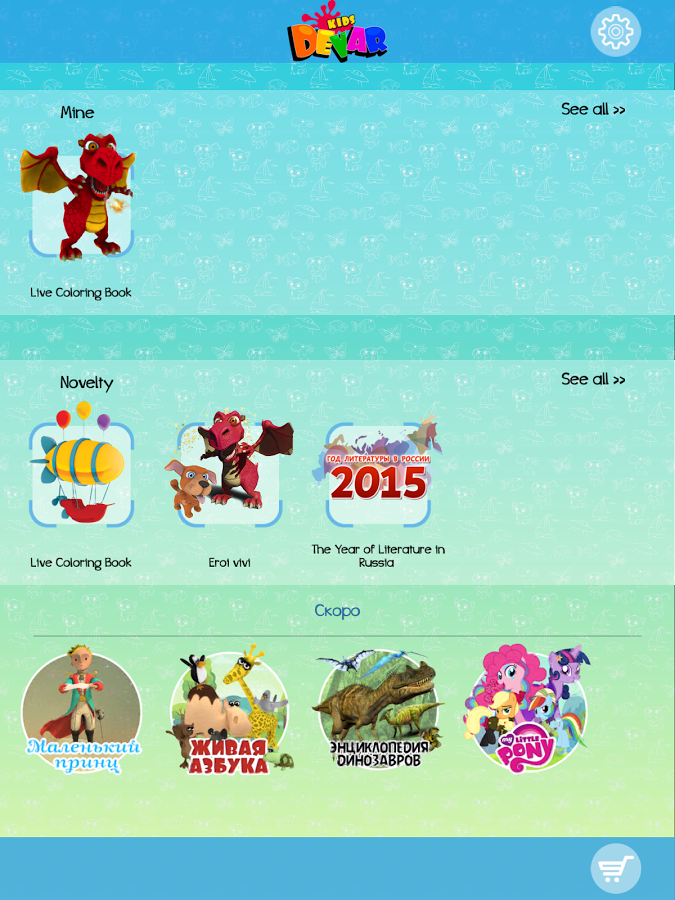Select the Живая азбука upcoming book

(229, 712)
